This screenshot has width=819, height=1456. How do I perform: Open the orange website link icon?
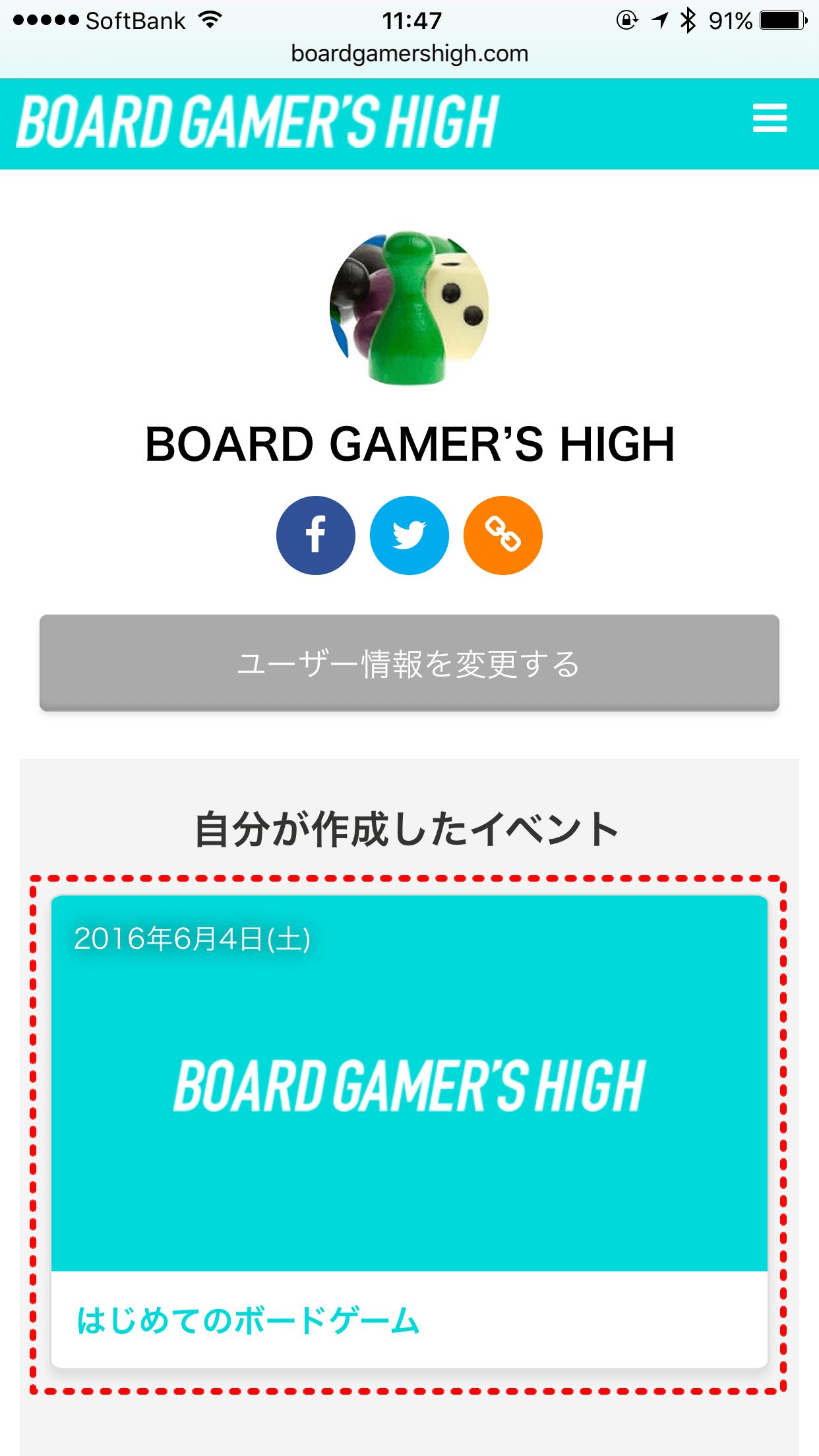[503, 535]
